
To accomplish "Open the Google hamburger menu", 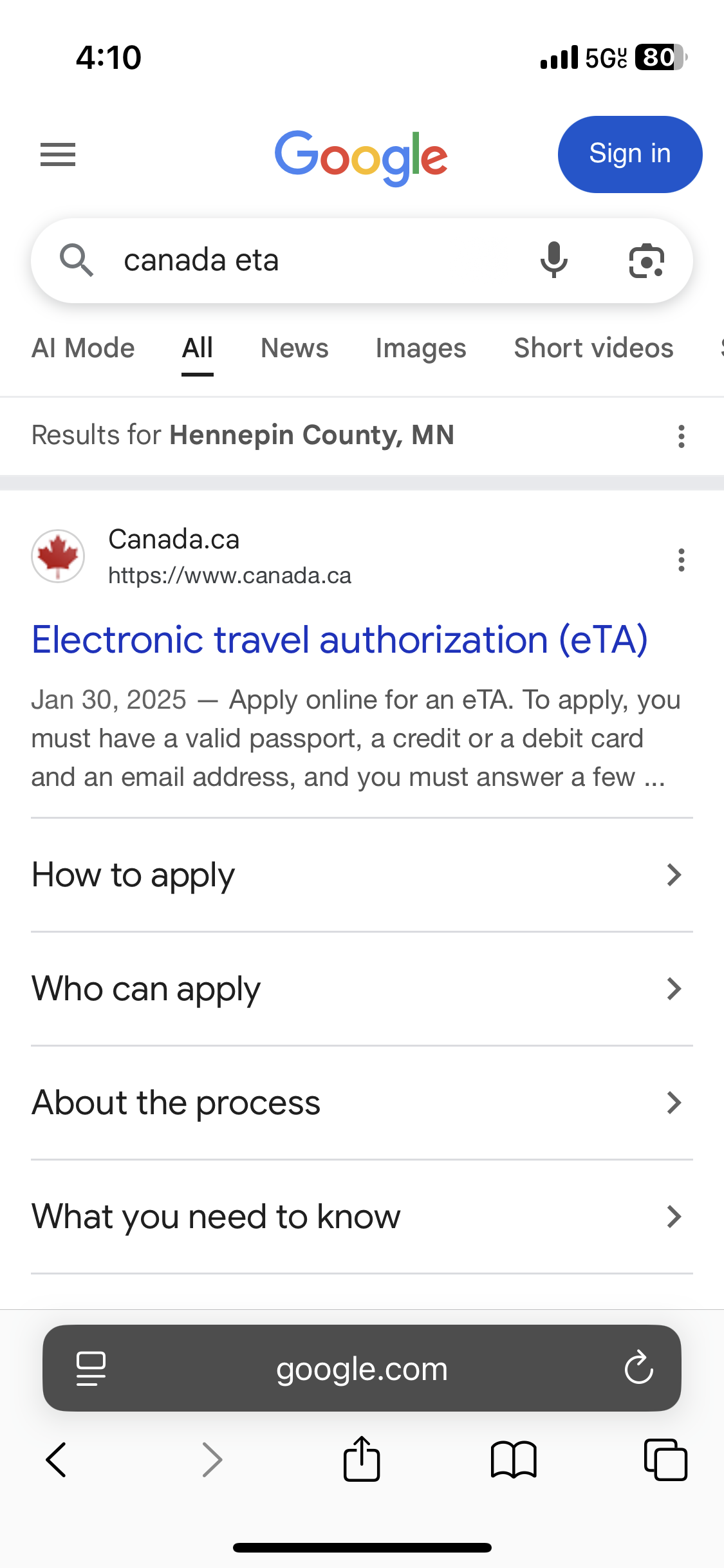I will pyautogui.click(x=58, y=154).
